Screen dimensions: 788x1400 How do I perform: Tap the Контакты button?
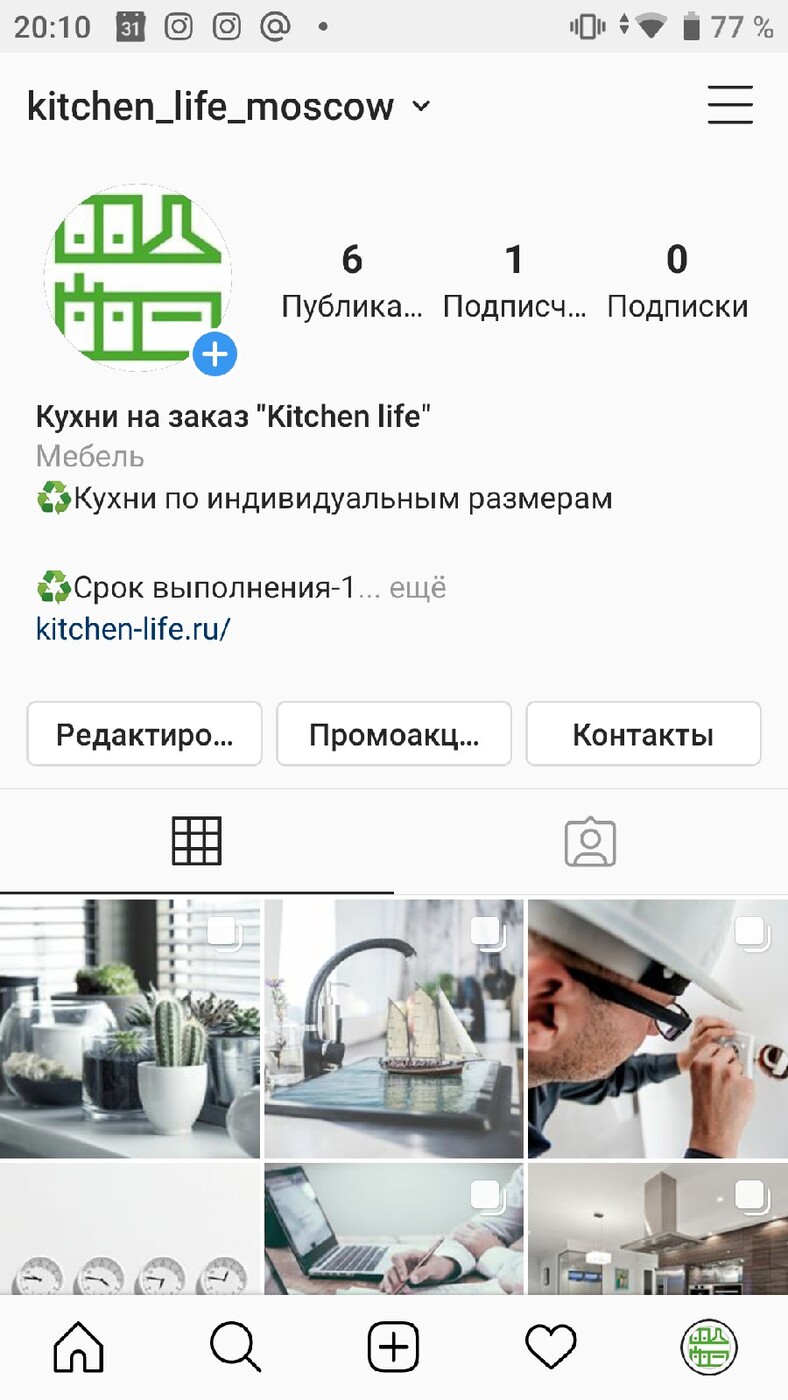tap(643, 735)
